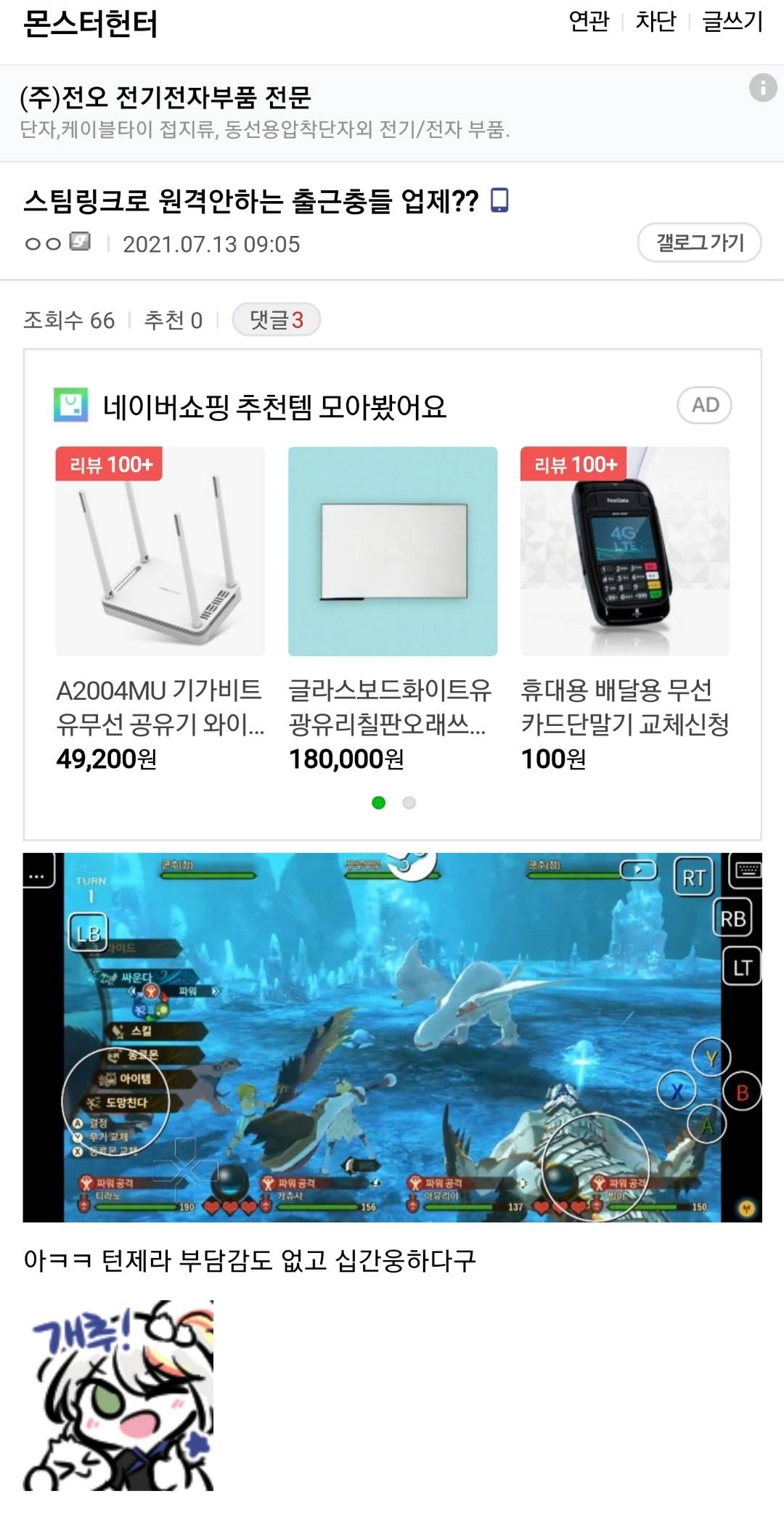Open the 휴대용 카드단말기 product card
The image size is (784, 1515).
pyautogui.click(x=625, y=608)
